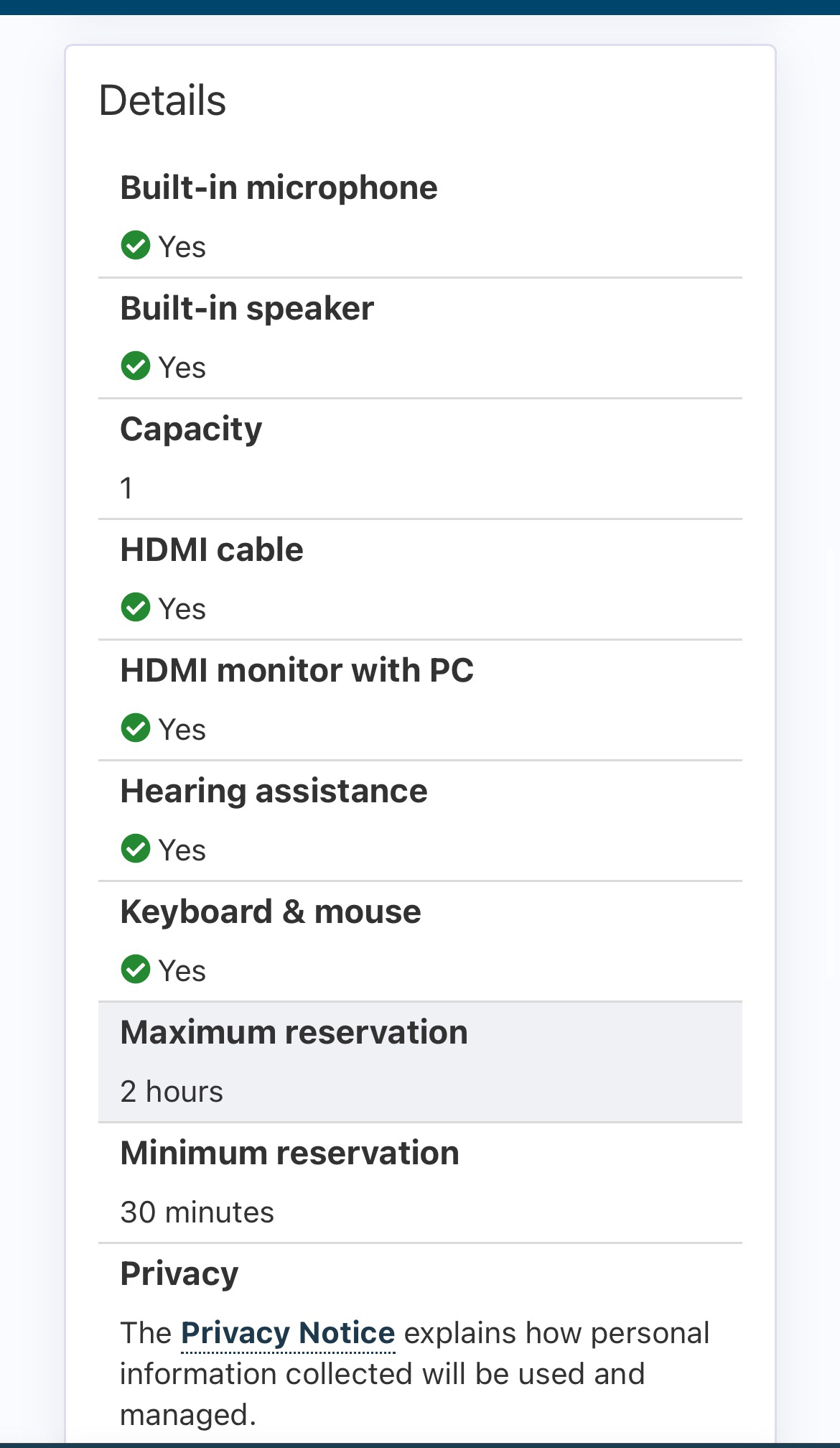Open the Privacy Notice link
This screenshot has width=840, height=1448.
[x=288, y=1334]
